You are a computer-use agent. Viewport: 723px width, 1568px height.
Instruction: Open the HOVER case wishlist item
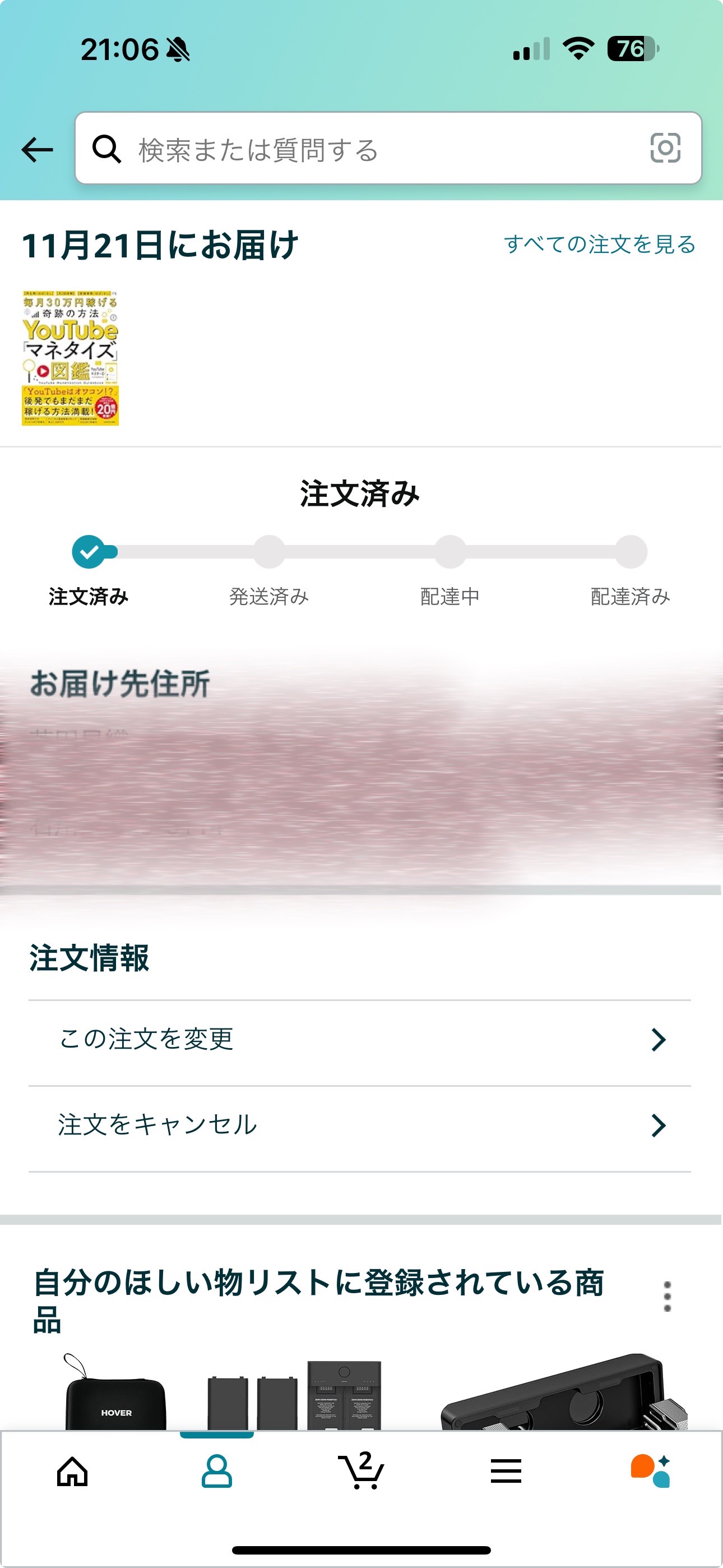[114, 1394]
